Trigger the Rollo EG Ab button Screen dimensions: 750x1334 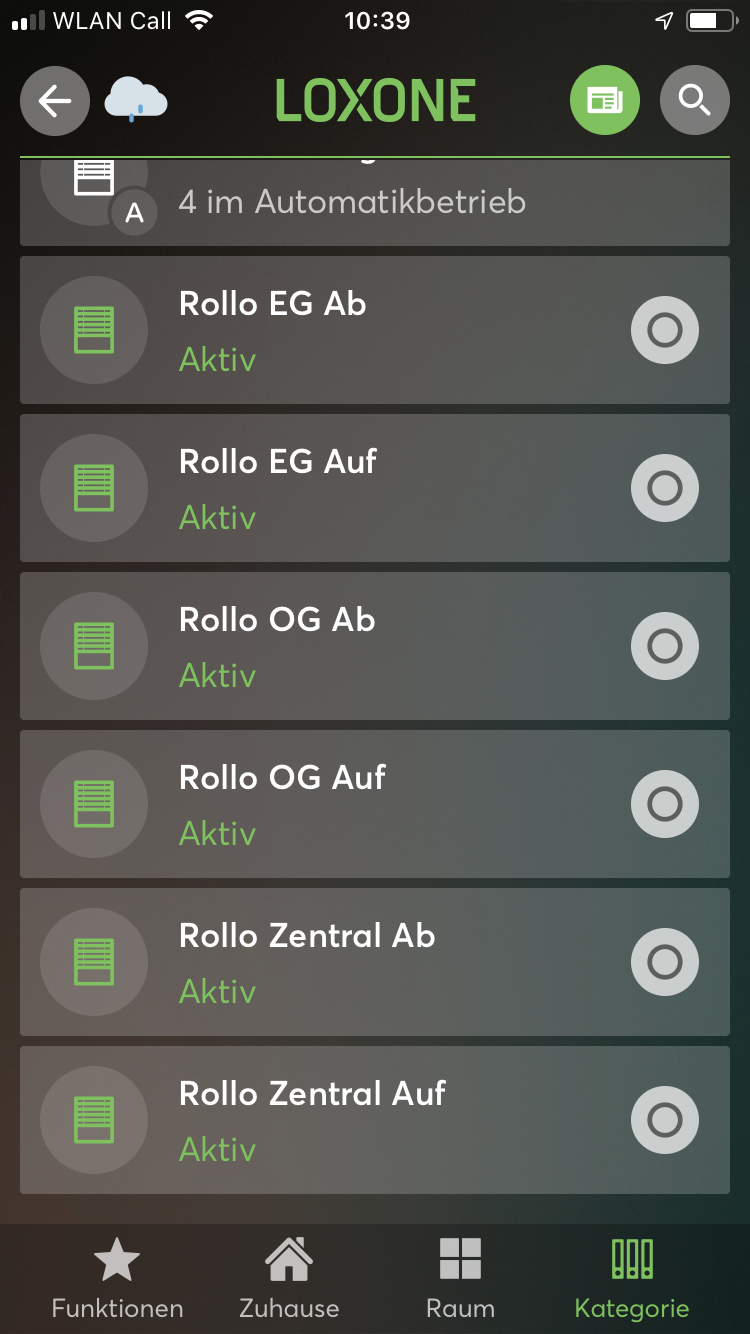click(664, 330)
